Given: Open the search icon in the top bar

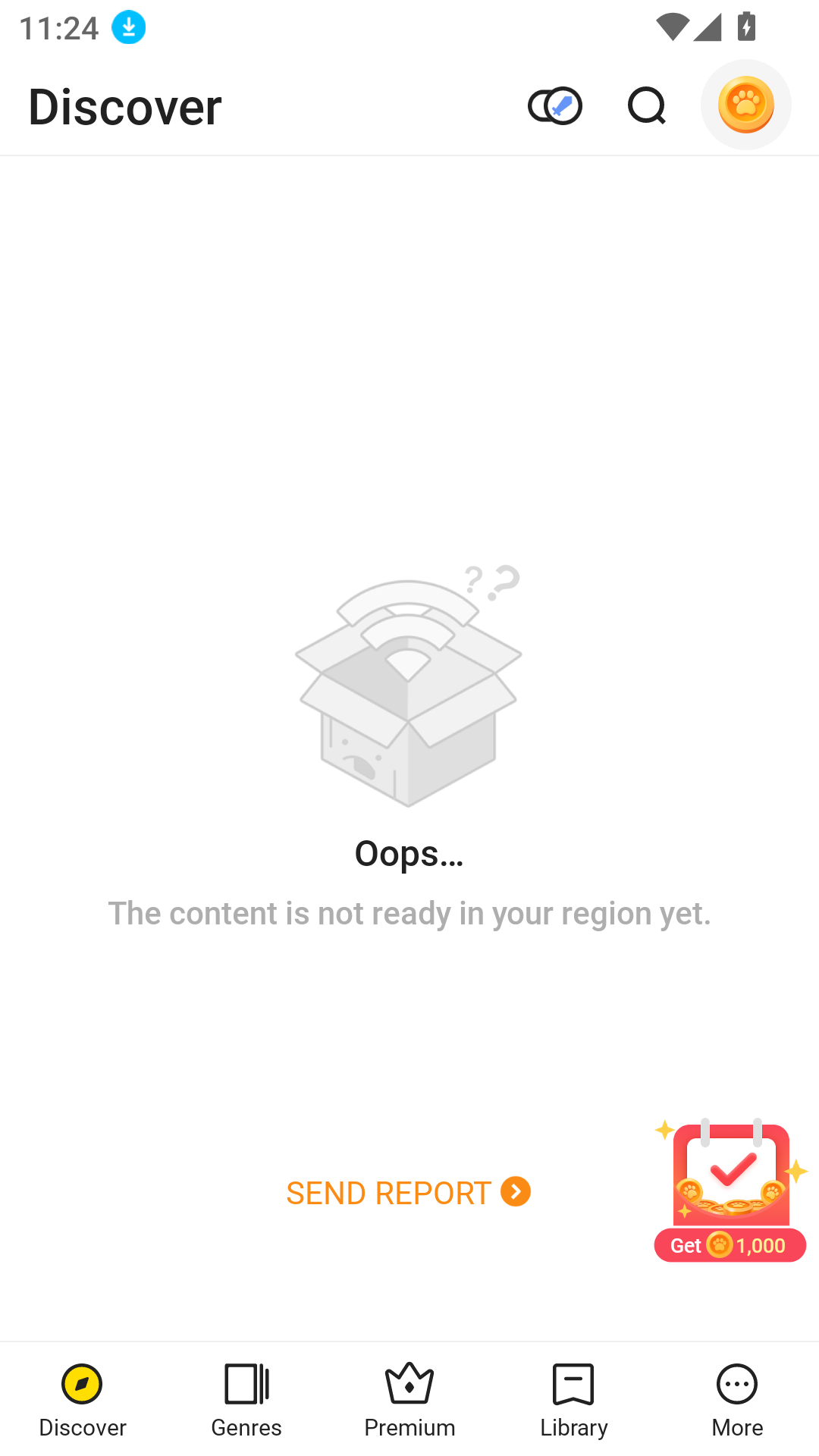Looking at the screenshot, I should pyautogui.click(x=647, y=105).
